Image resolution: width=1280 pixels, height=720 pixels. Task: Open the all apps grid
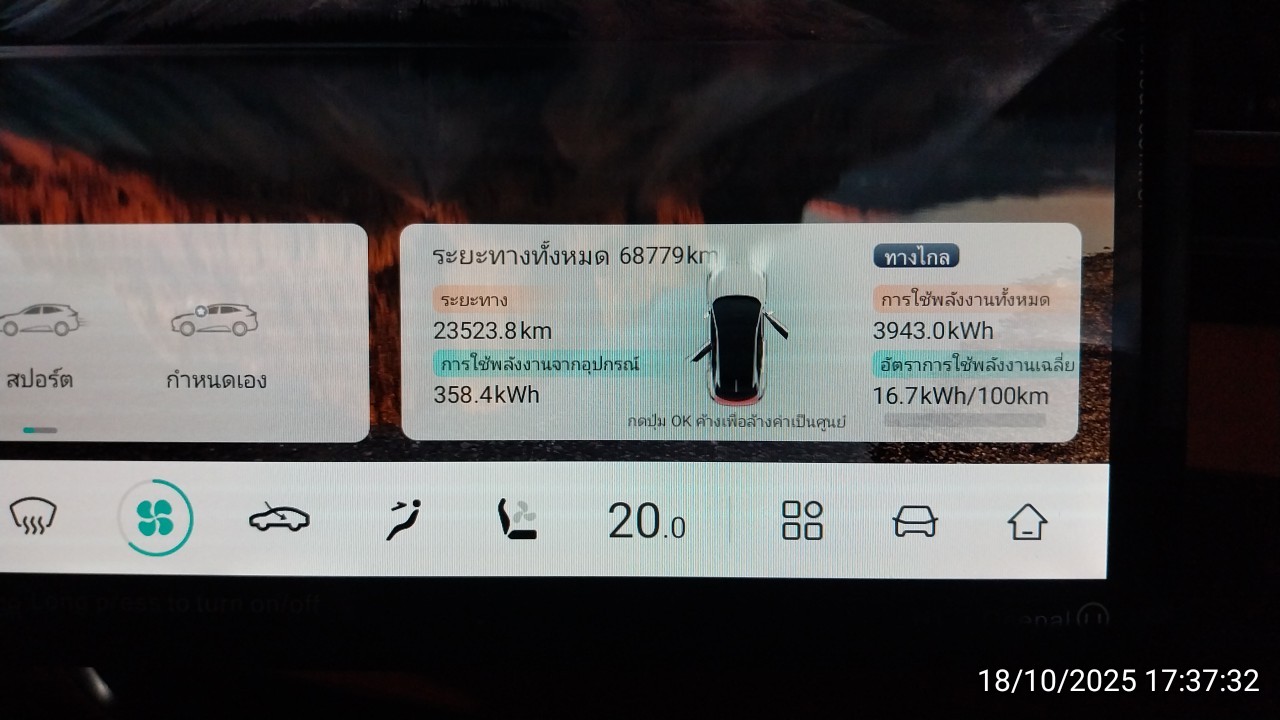(x=802, y=521)
